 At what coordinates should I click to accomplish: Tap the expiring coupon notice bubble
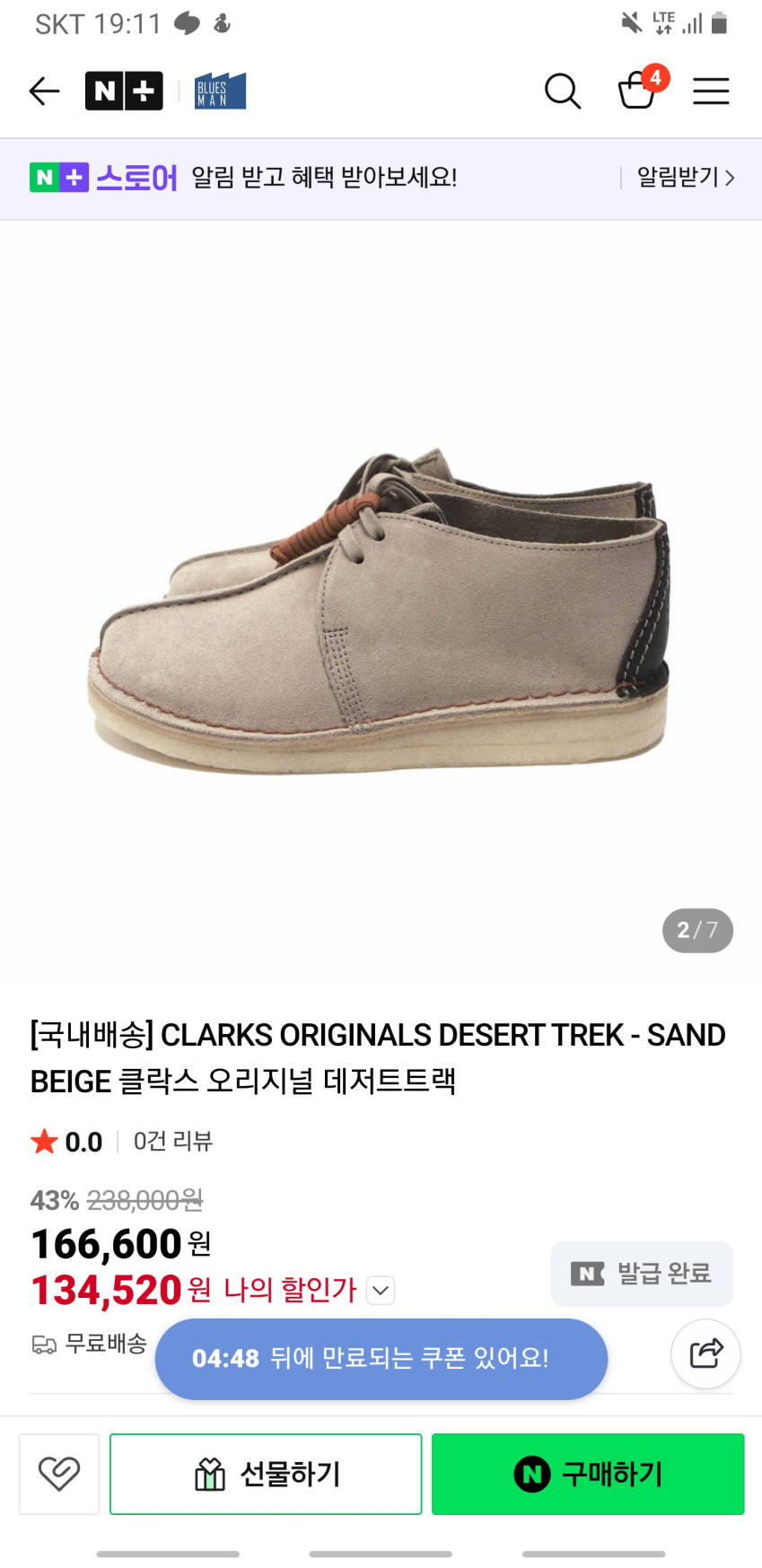click(381, 1359)
